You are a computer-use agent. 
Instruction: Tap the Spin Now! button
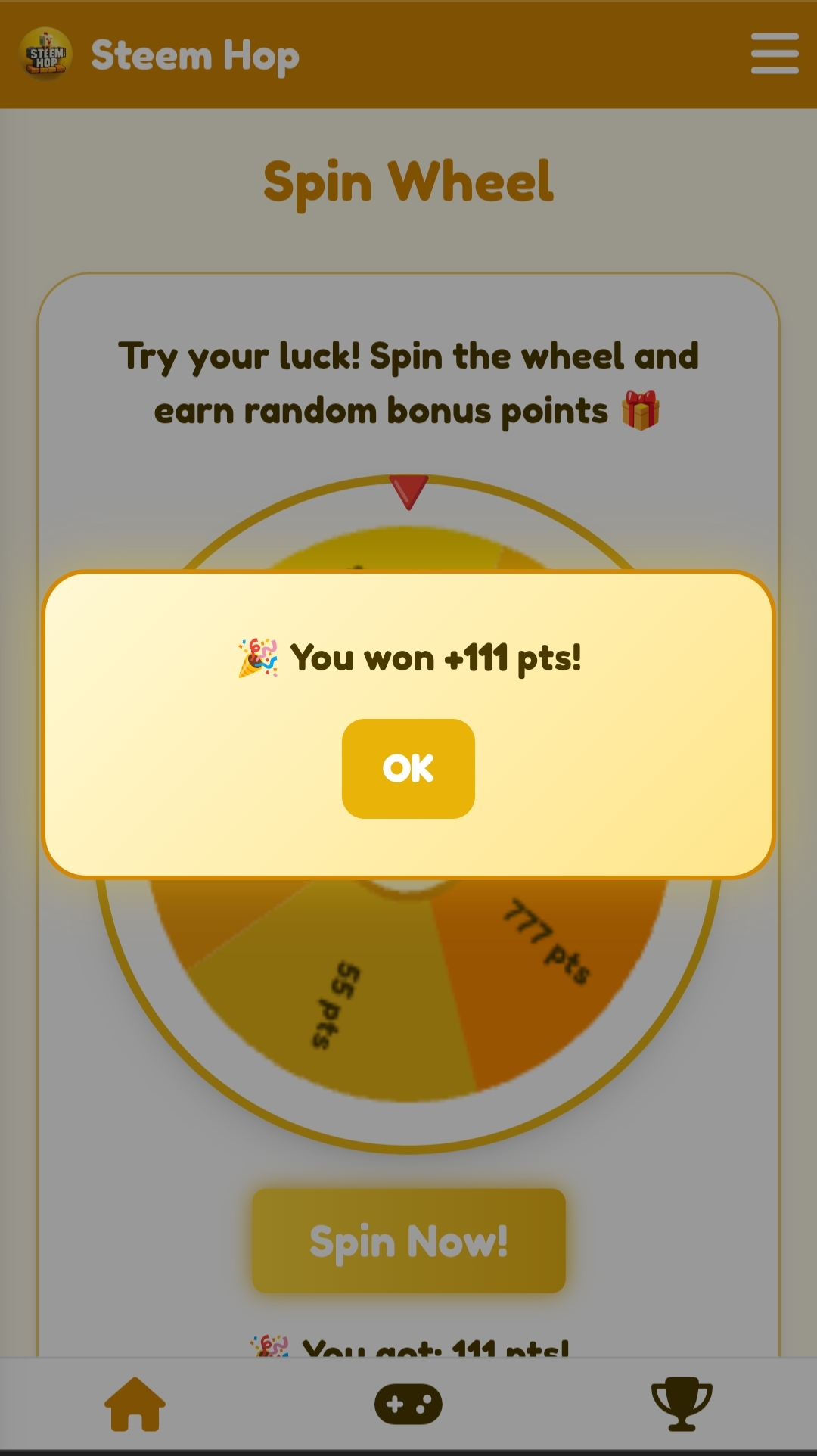(408, 1240)
